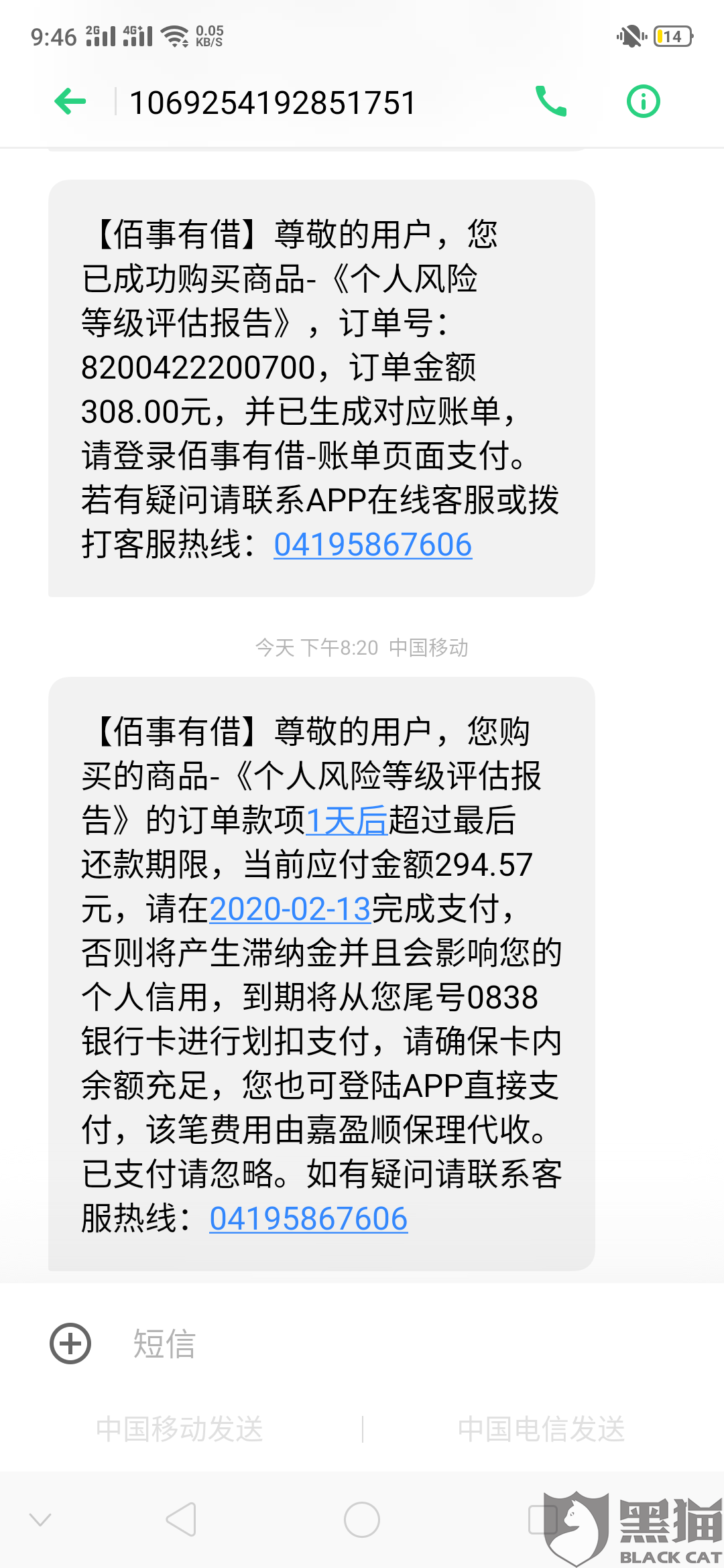The height and width of the screenshot is (1568, 724).
Task: Tap the system home circle button
Action: coord(362,1520)
